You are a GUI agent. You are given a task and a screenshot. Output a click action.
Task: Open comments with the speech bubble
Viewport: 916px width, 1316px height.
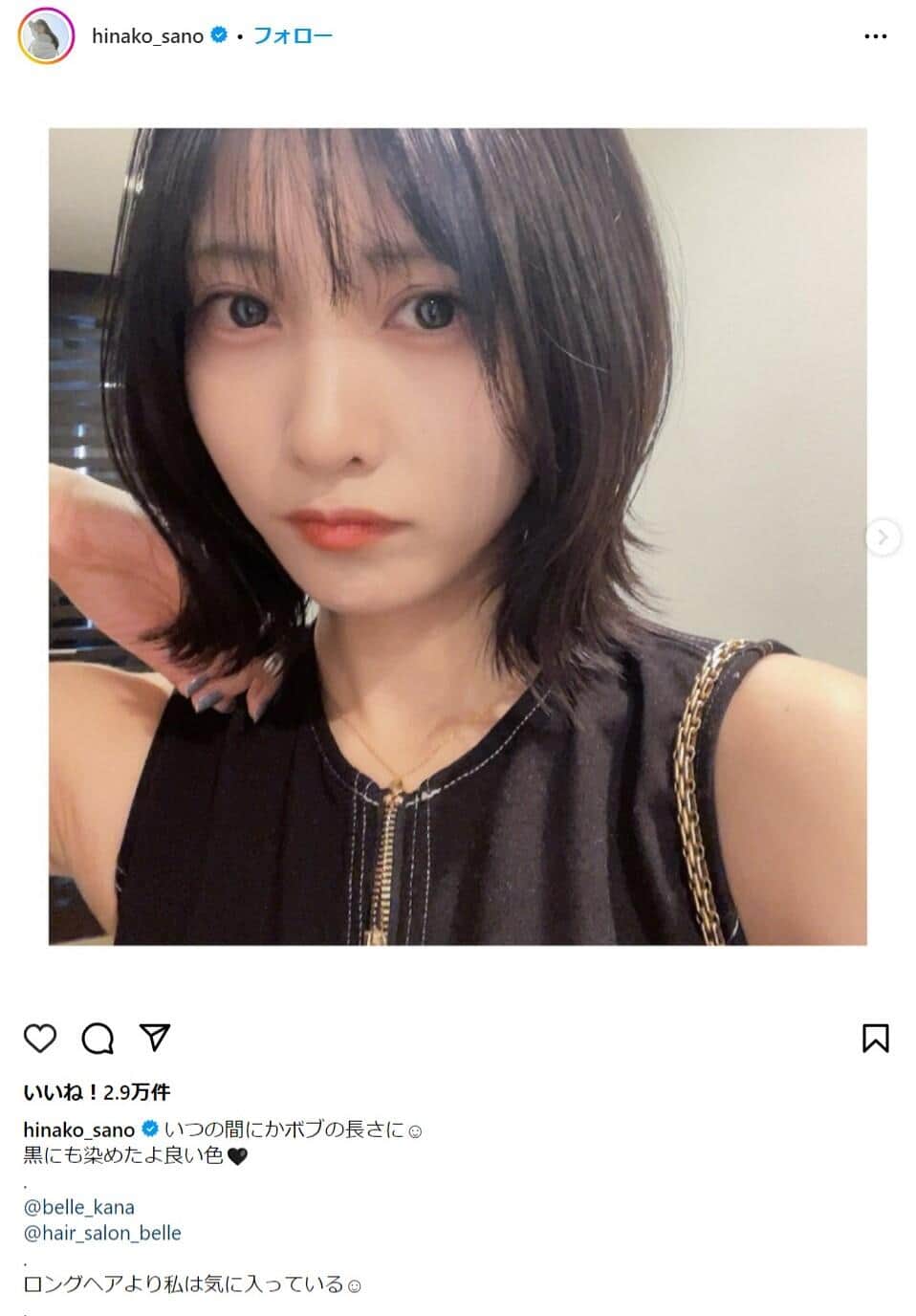pyautogui.click(x=98, y=1038)
